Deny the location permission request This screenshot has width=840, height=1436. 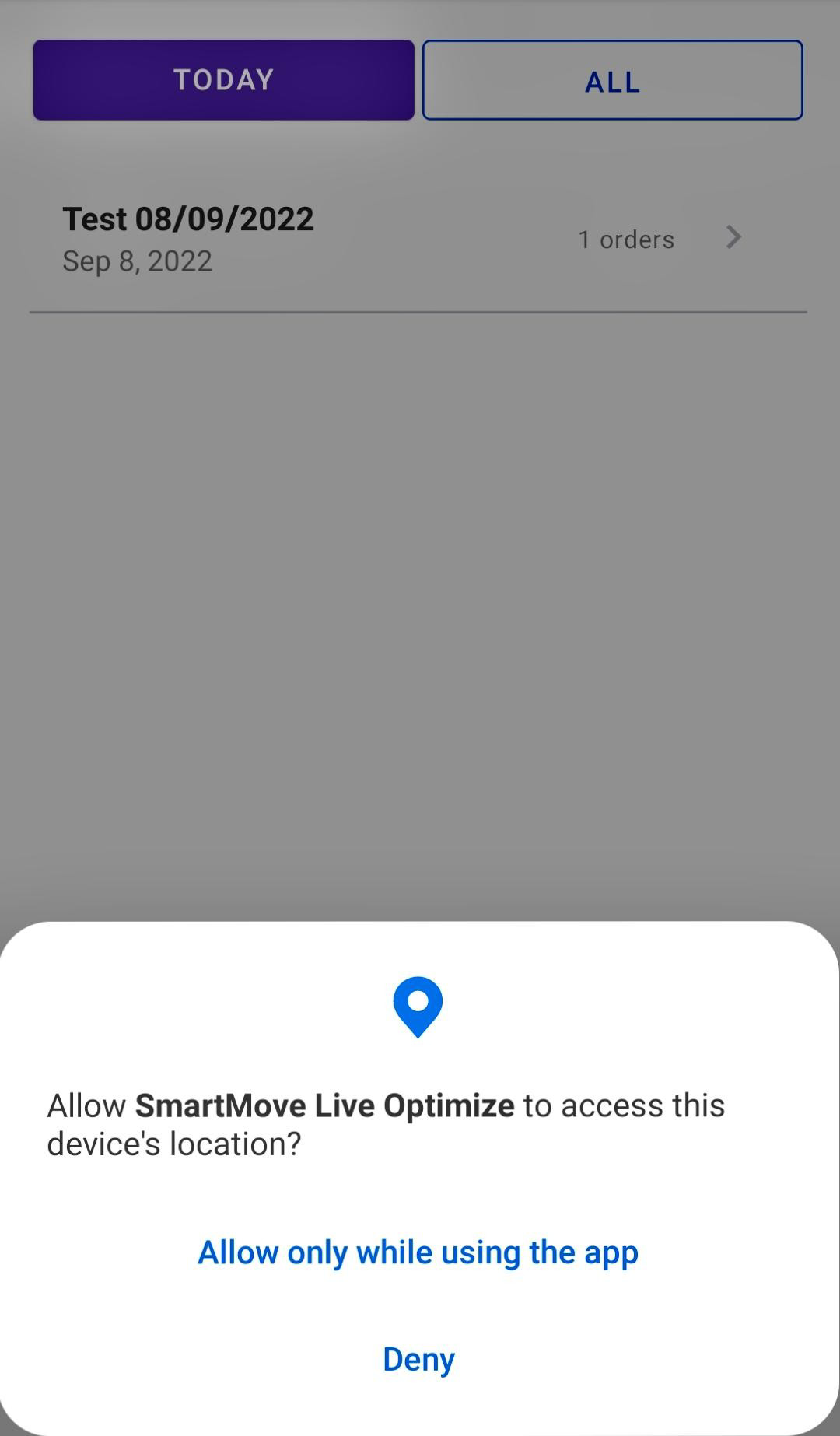click(418, 1360)
